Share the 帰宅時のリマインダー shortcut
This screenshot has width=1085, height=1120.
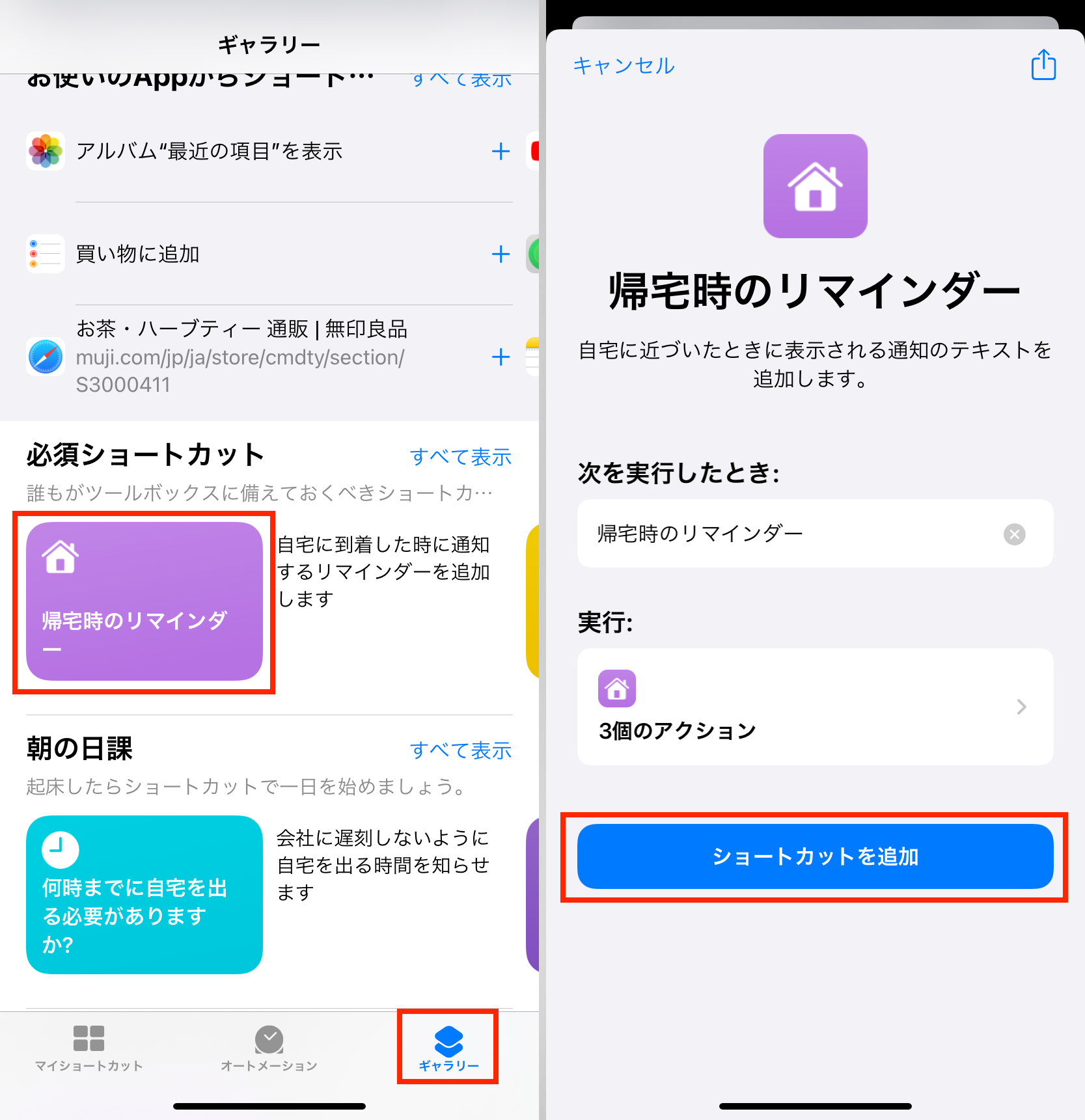1043,65
